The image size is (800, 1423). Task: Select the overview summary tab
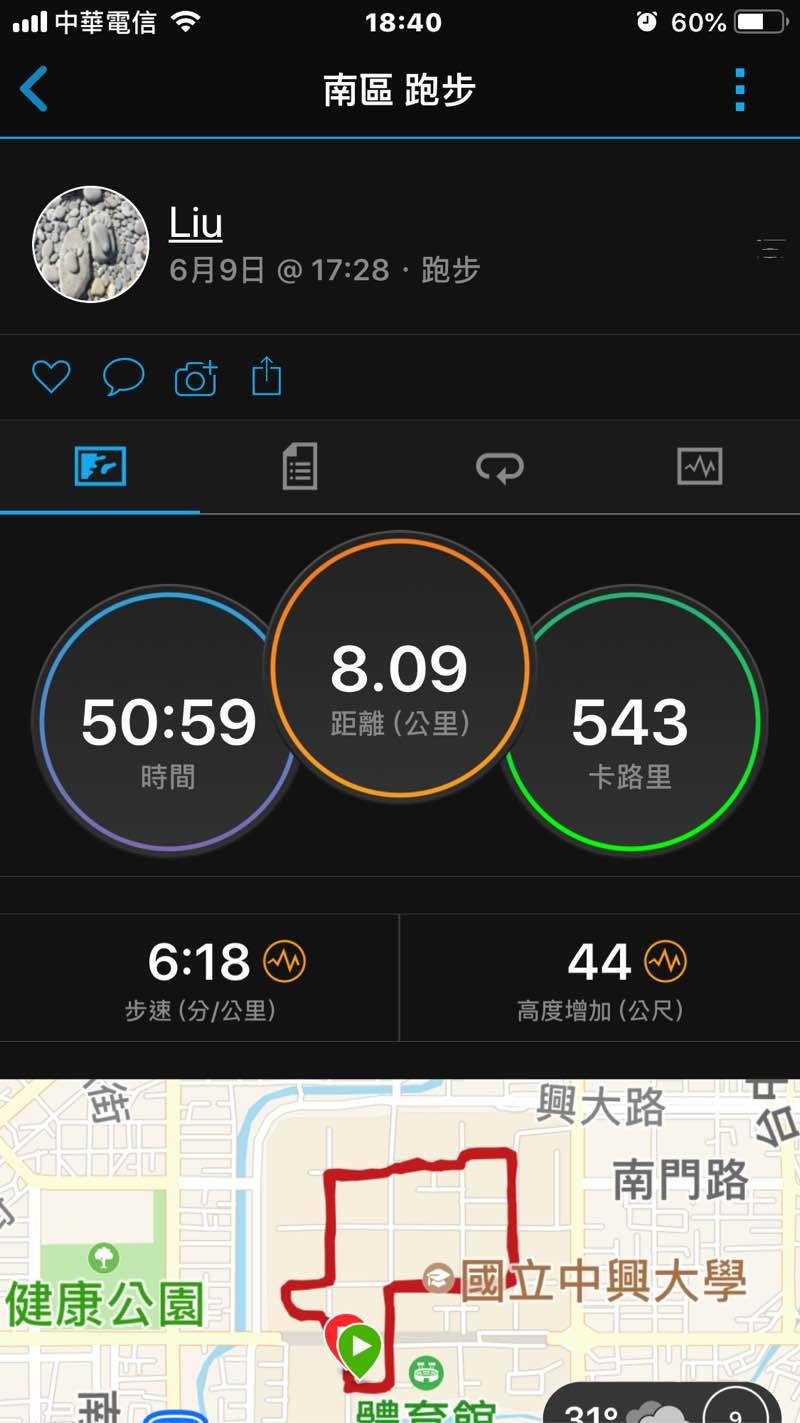point(100,466)
